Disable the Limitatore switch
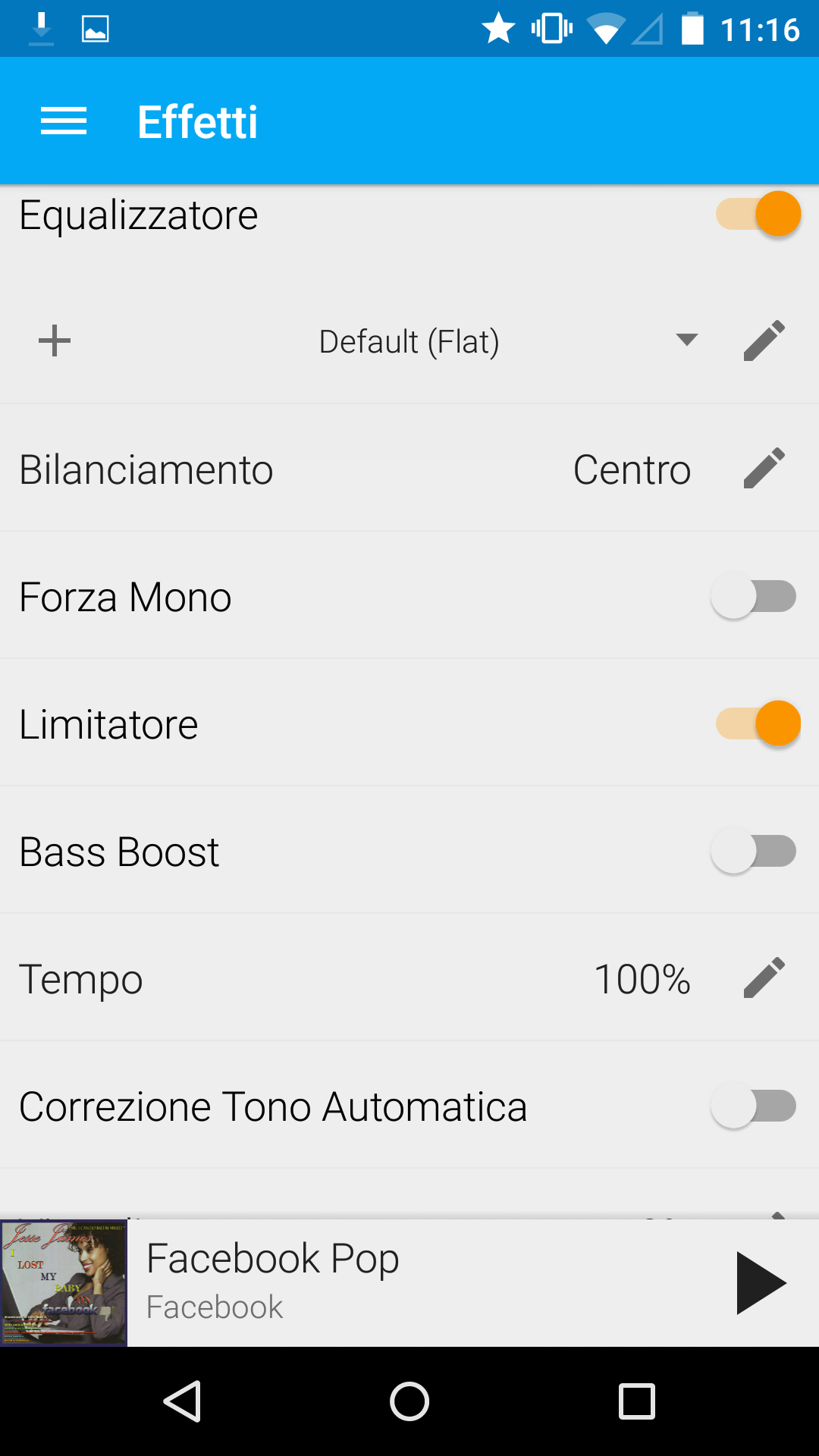 point(758,723)
